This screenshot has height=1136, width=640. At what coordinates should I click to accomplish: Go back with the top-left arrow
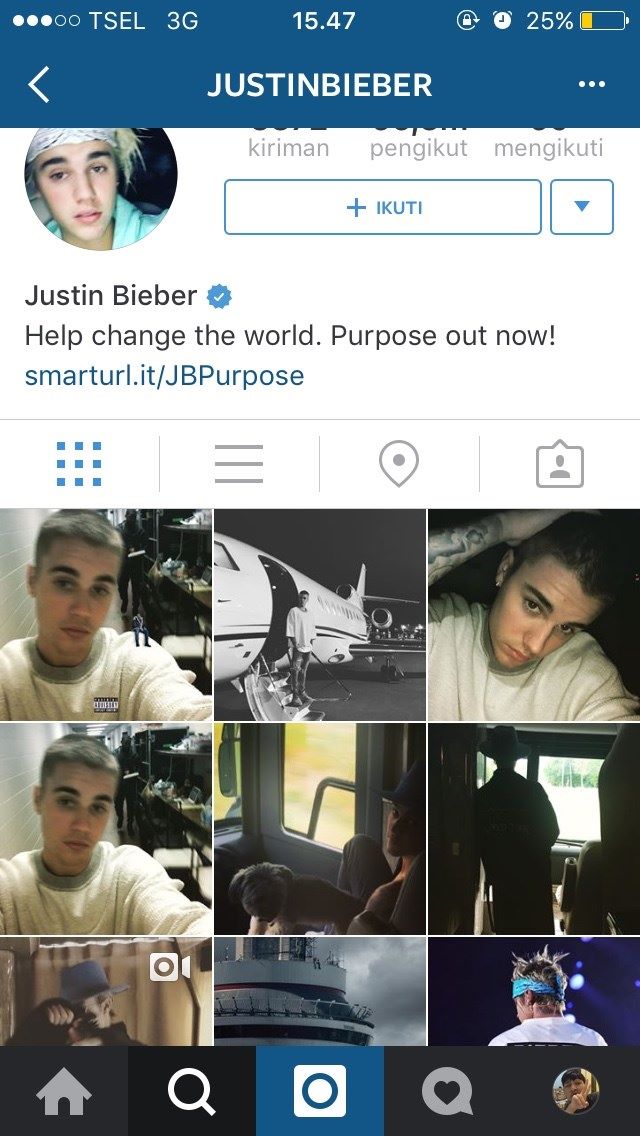(39, 84)
